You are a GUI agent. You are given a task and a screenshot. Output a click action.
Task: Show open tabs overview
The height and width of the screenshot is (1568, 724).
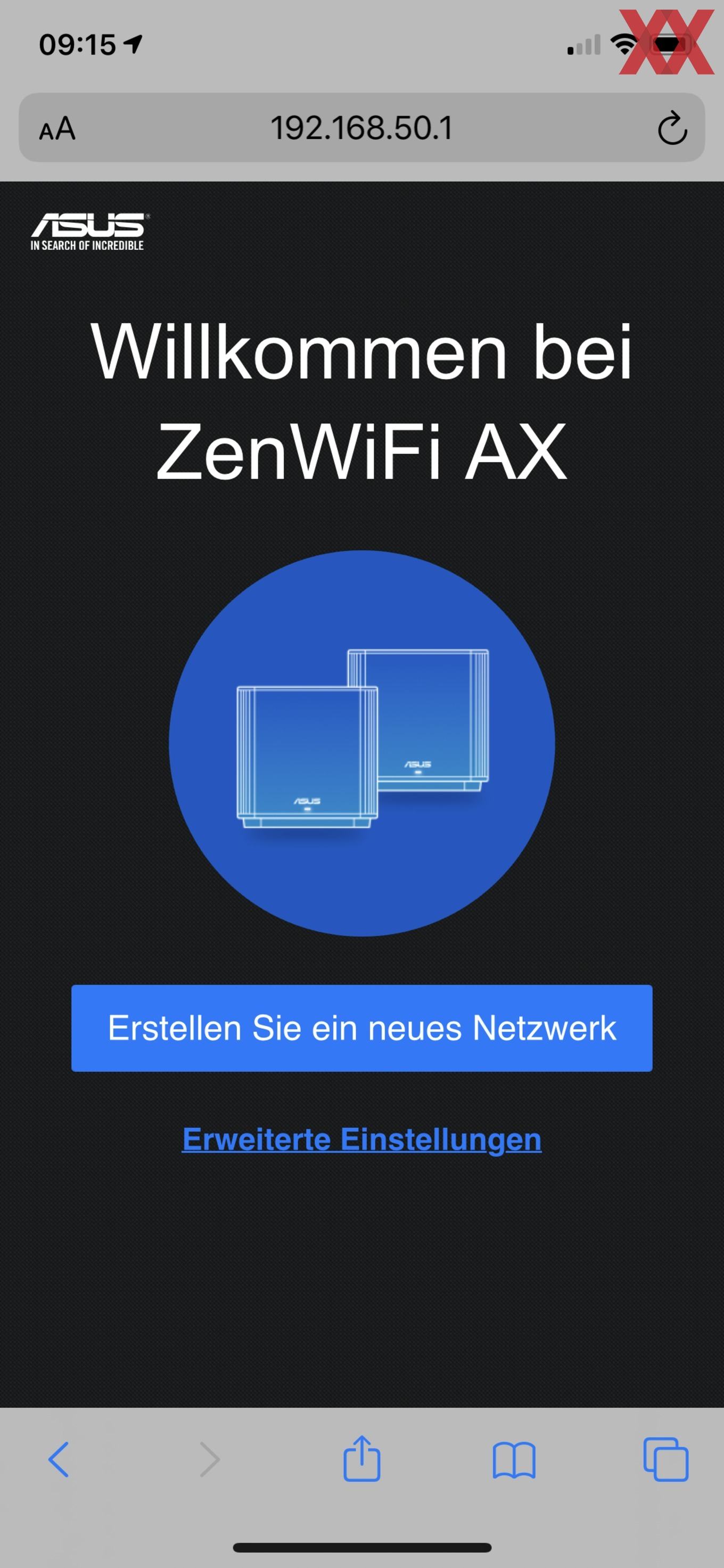click(666, 1459)
